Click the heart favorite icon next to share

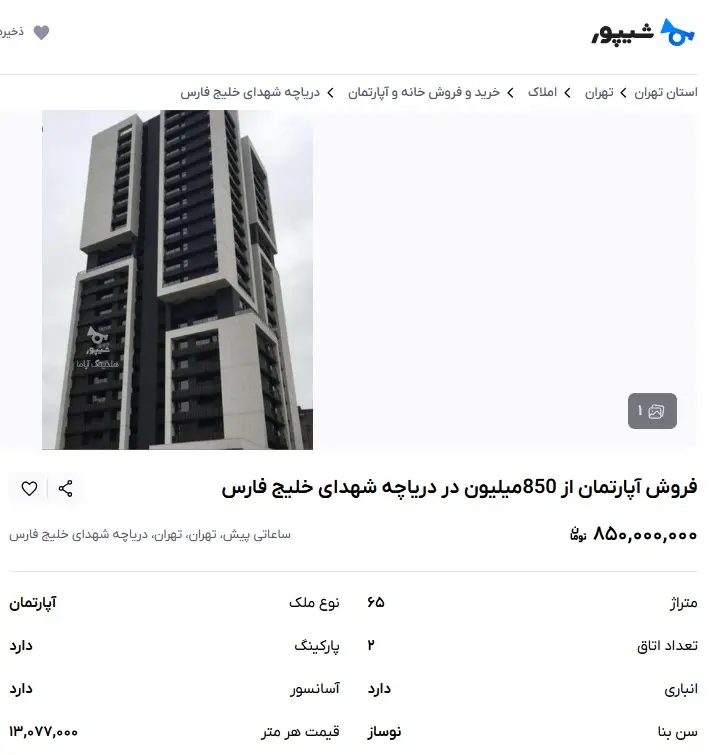[29, 489]
